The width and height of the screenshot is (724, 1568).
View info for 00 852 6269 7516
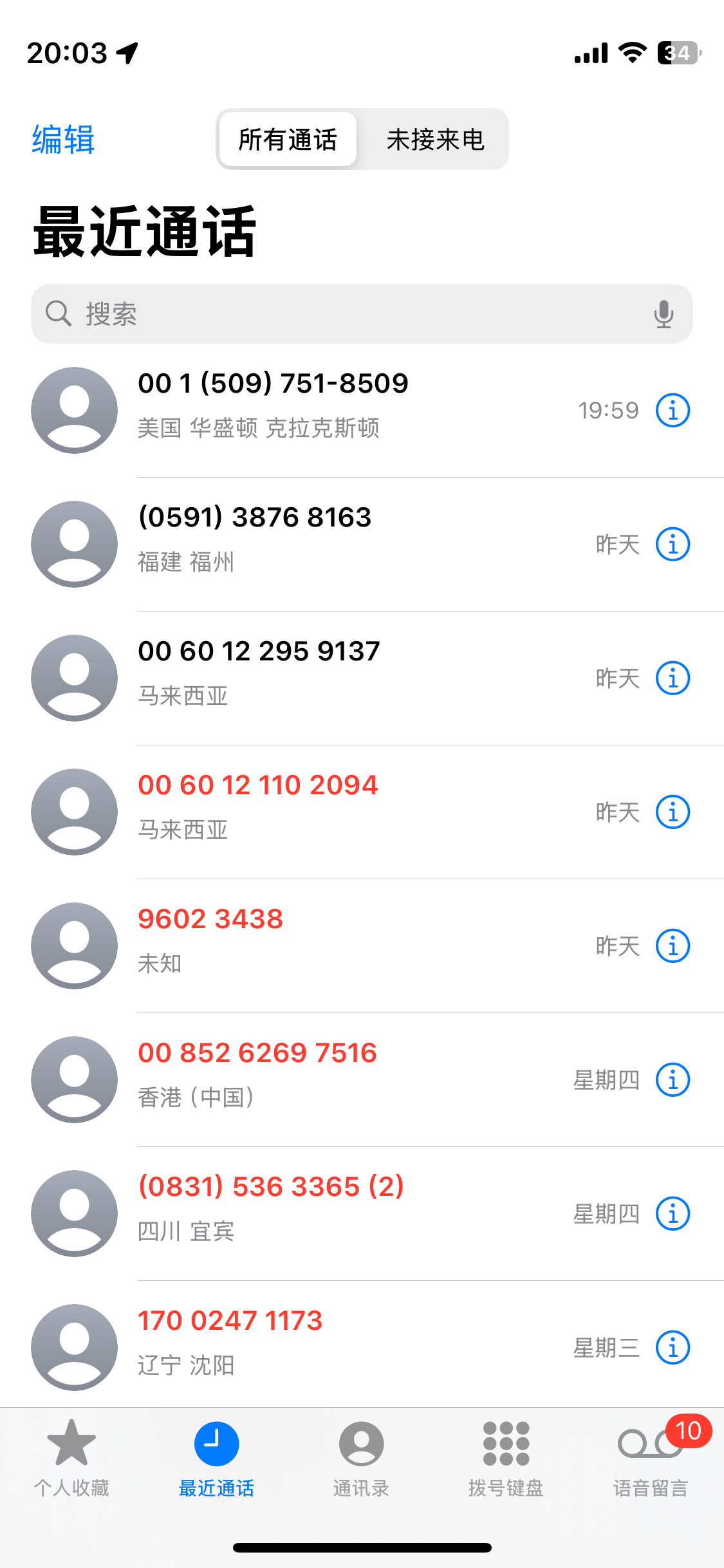pyautogui.click(x=673, y=1080)
